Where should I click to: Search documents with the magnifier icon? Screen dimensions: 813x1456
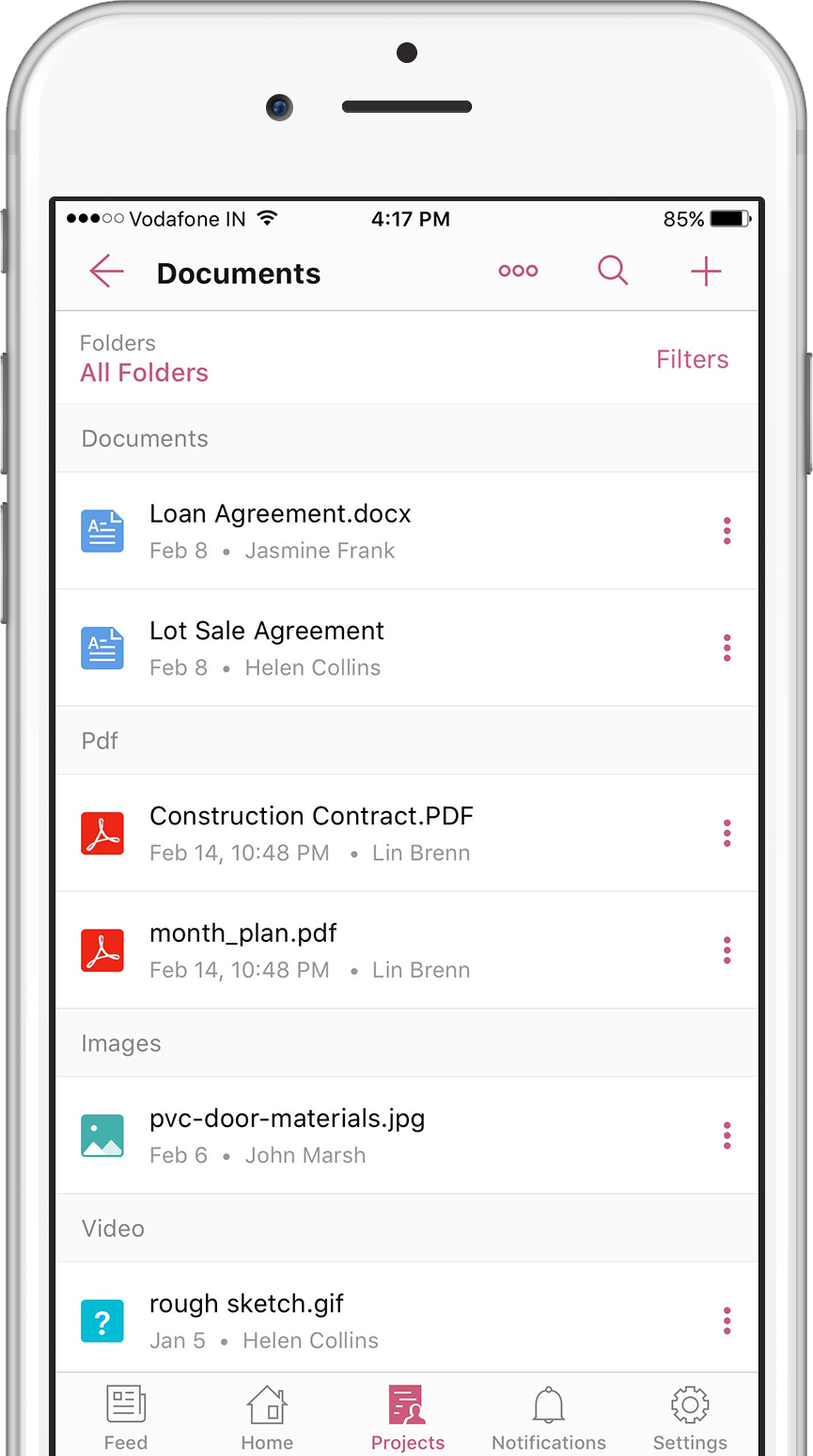[x=613, y=271]
